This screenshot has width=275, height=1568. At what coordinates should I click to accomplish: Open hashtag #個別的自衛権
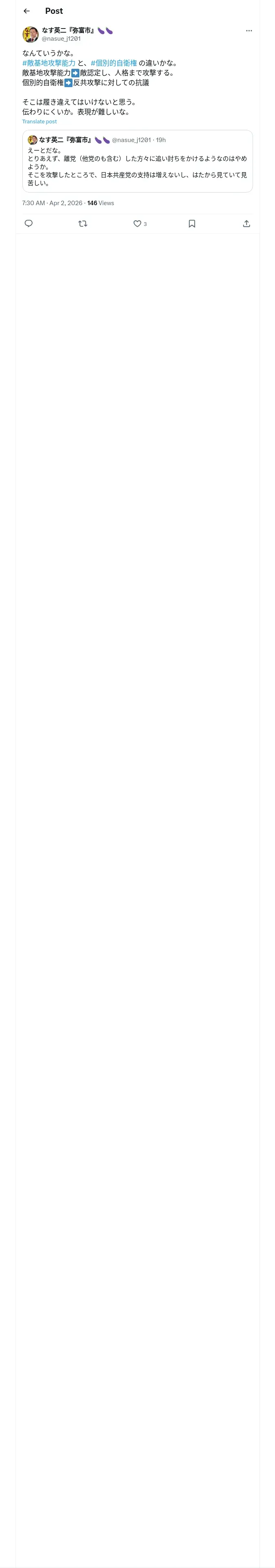114,63
